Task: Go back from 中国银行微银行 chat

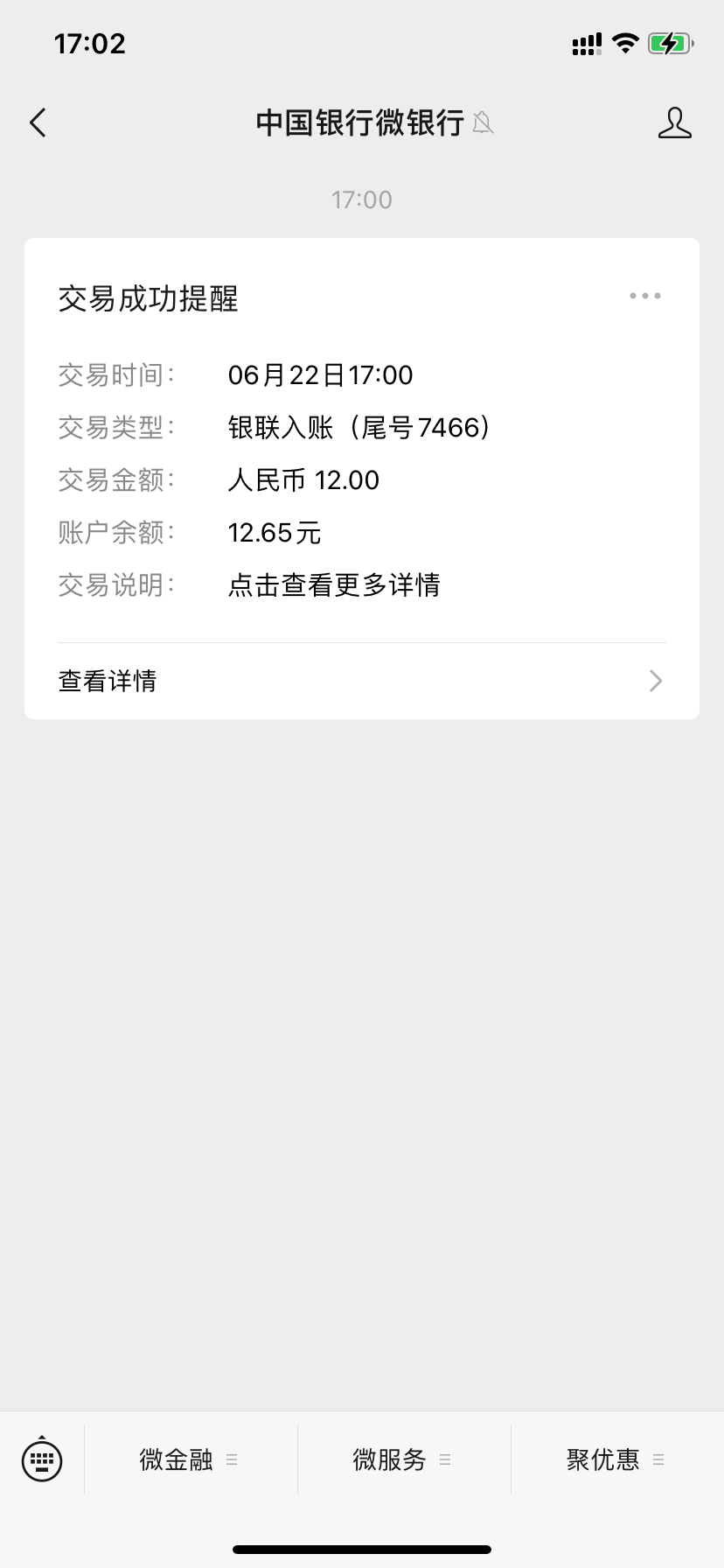Action: click(x=38, y=123)
